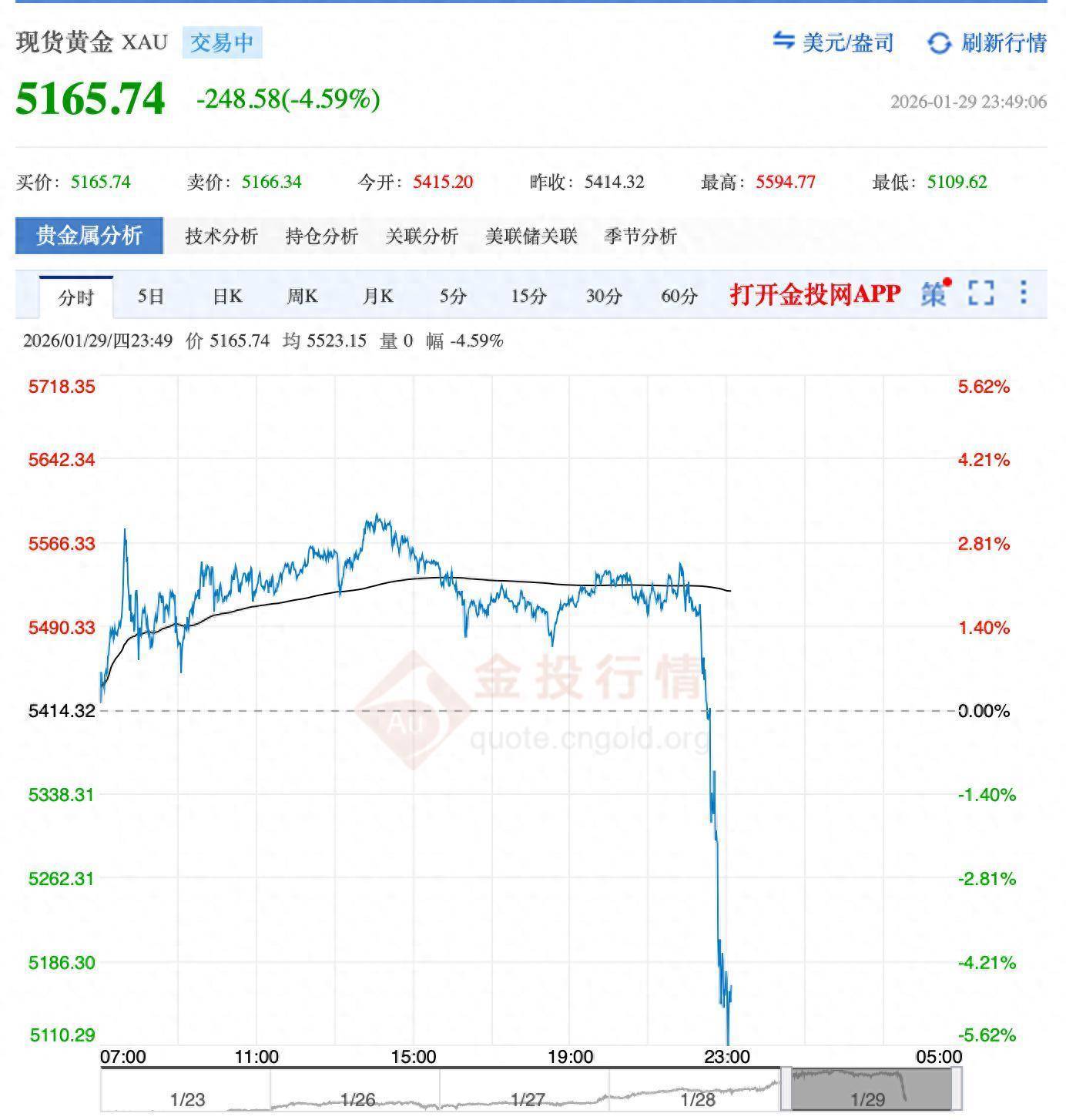
Task: Open the chart overflow menu
Action: [x=1023, y=293]
